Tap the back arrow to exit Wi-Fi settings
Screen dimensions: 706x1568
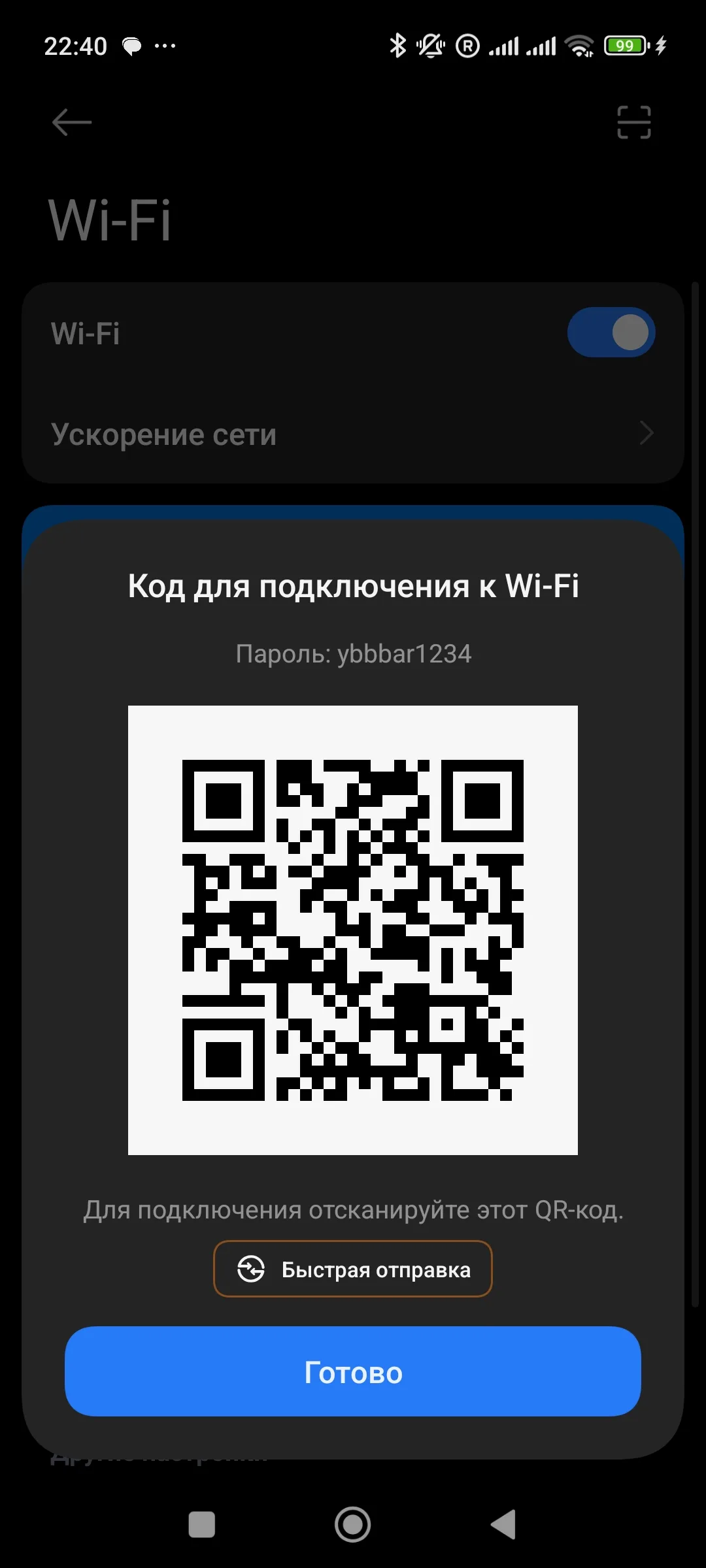coord(72,122)
